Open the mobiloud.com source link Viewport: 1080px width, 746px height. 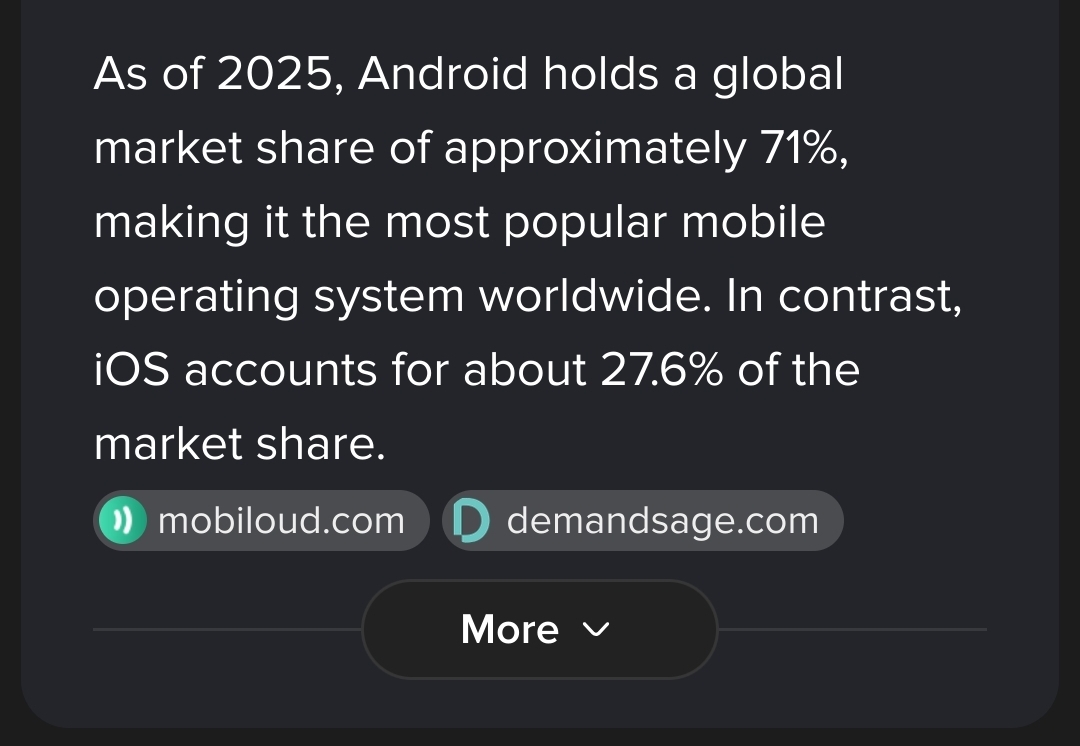tap(261, 521)
